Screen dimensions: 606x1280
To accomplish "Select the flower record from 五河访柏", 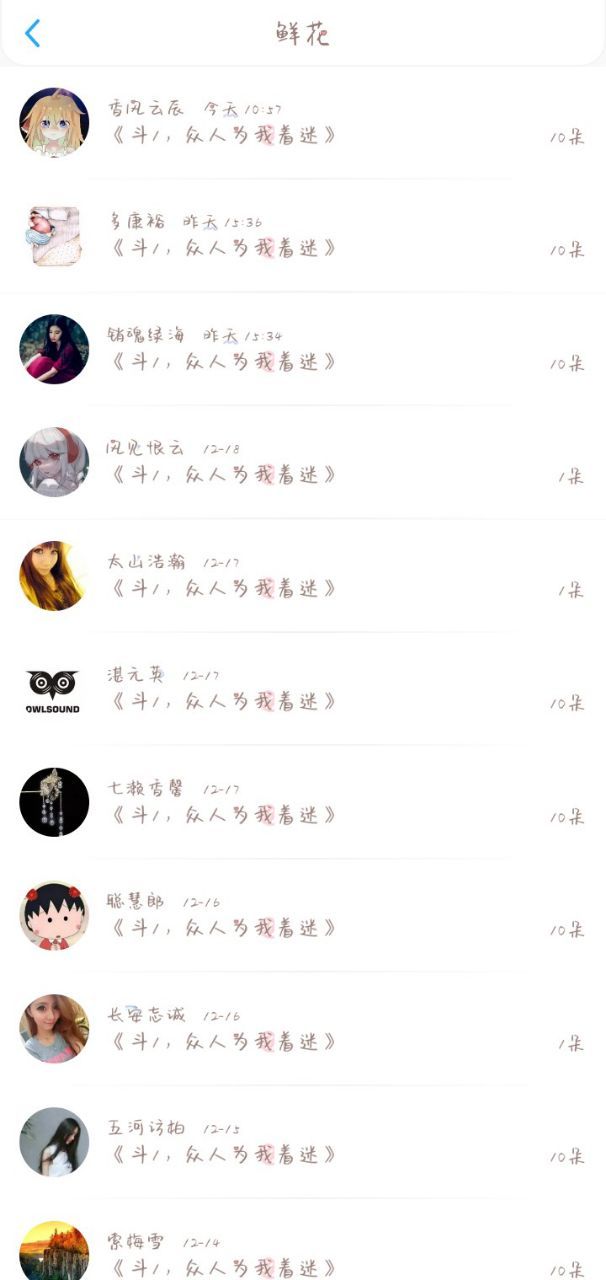I will (303, 1141).
